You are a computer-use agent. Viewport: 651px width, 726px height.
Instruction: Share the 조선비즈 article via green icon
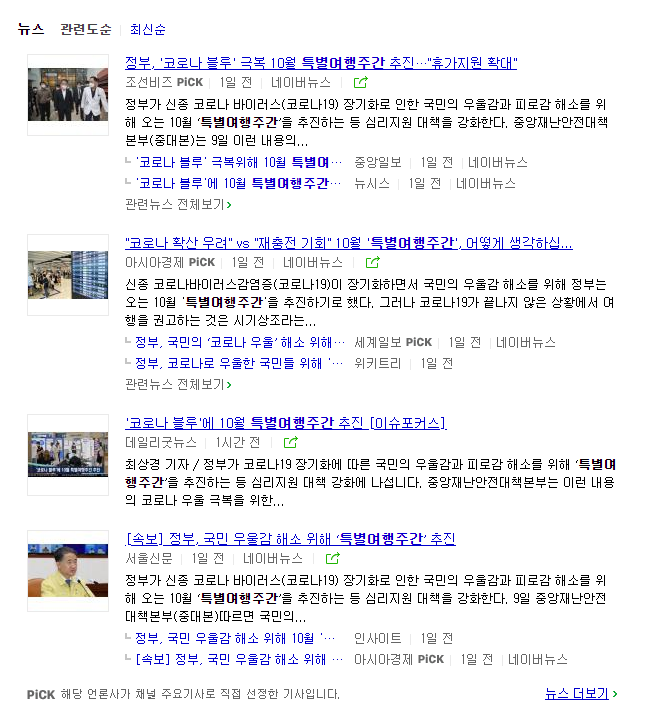[360, 82]
